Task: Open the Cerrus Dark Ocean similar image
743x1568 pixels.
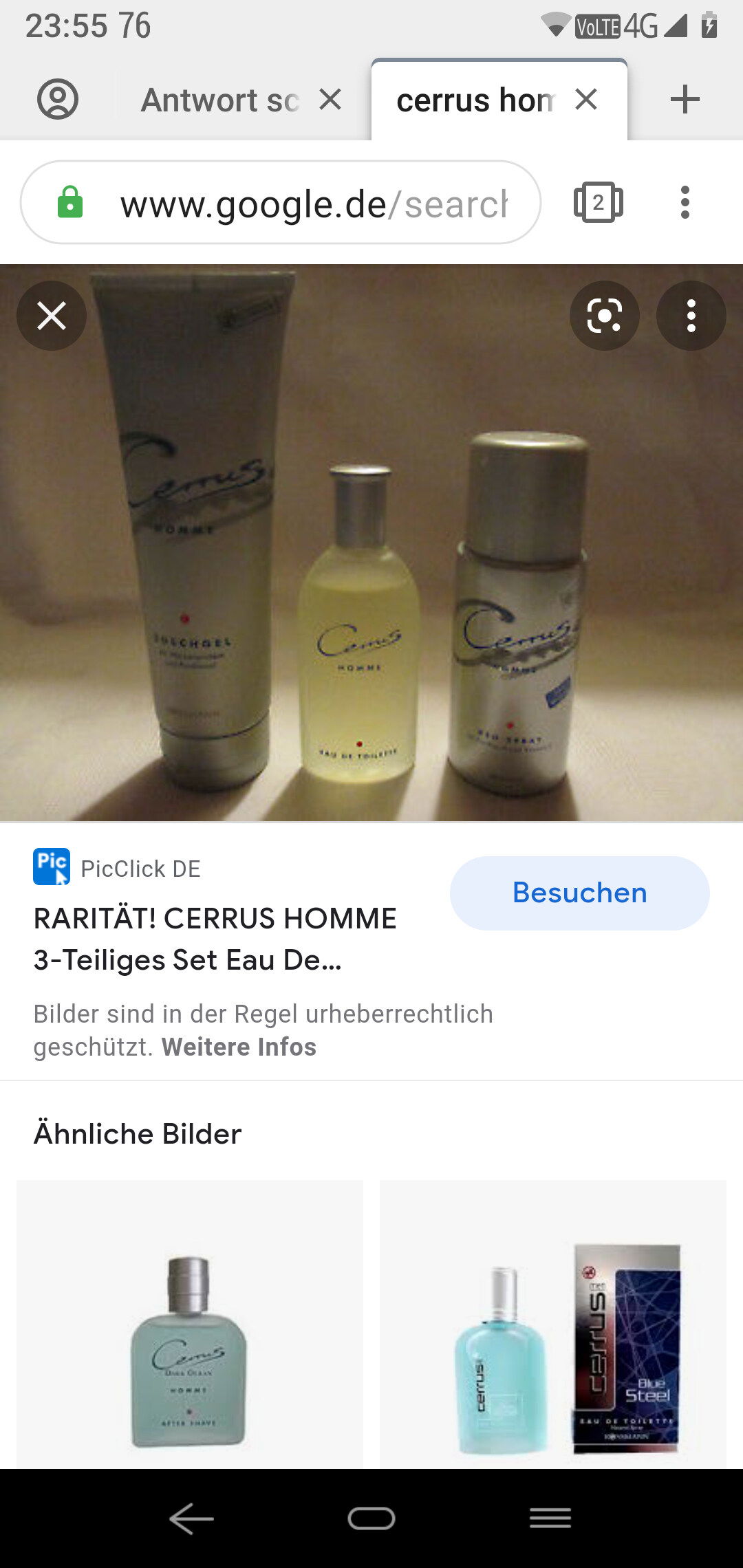Action: 190,1324
